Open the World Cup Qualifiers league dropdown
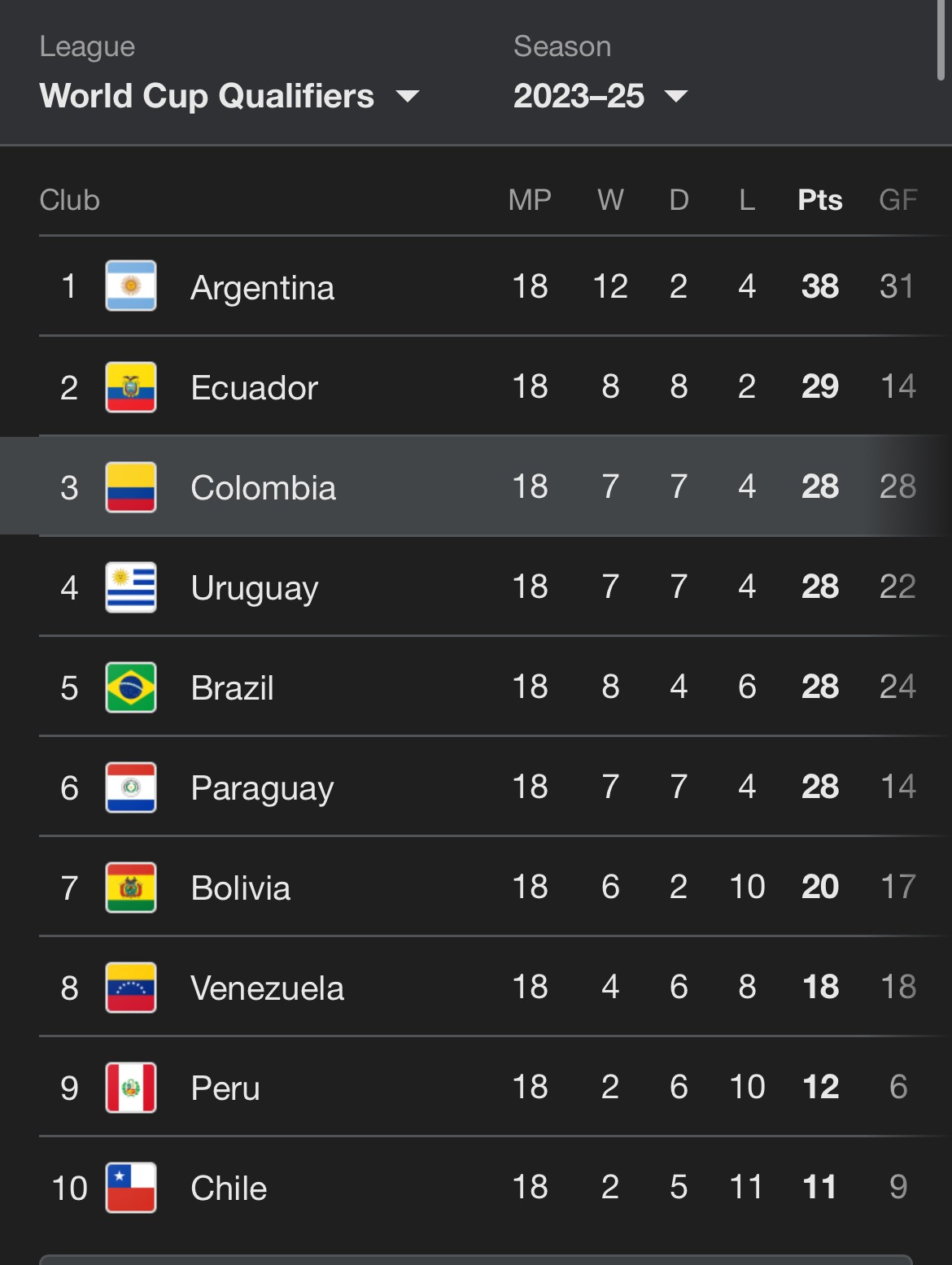The image size is (952, 1265). click(x=229, y=96)
